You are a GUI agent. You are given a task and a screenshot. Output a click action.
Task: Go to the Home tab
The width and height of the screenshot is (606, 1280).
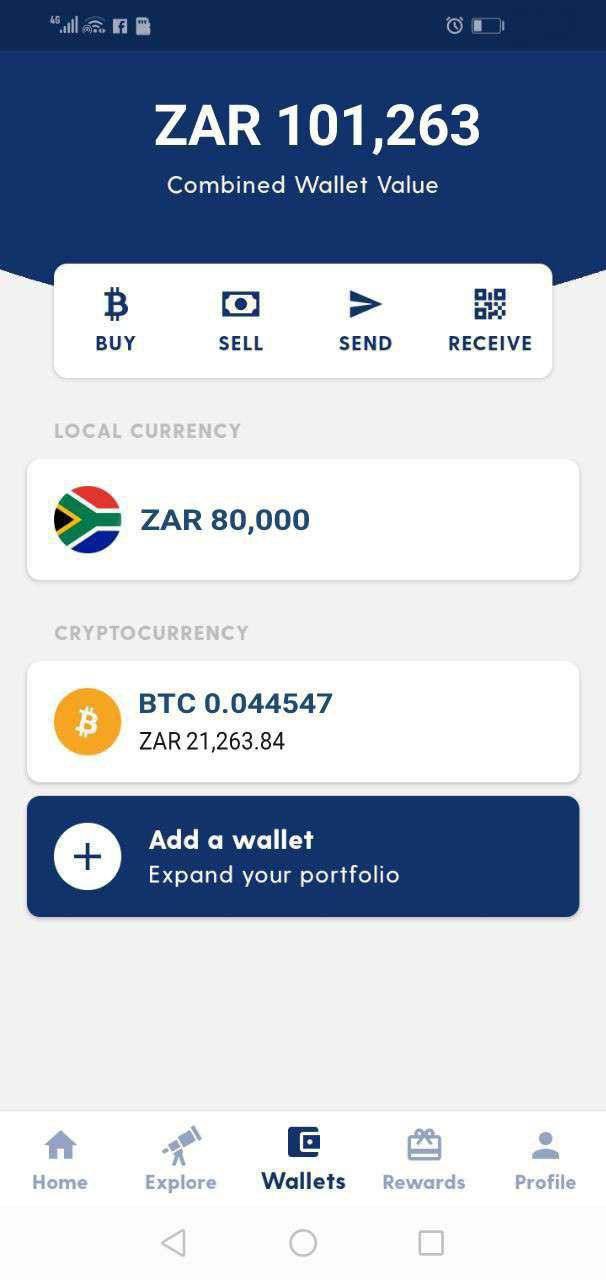60,1160
